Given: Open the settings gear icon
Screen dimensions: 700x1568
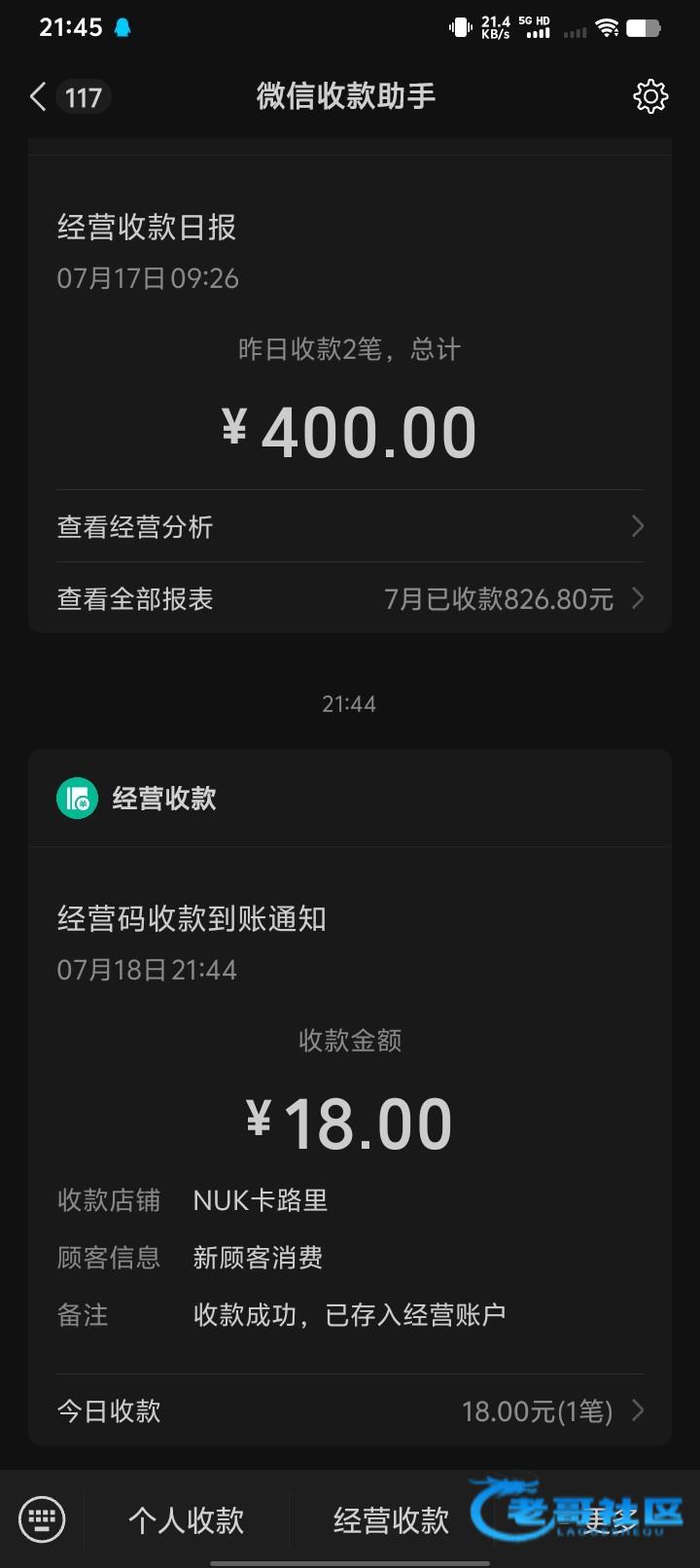Looking at the screenshot, I should coord(650,96).
